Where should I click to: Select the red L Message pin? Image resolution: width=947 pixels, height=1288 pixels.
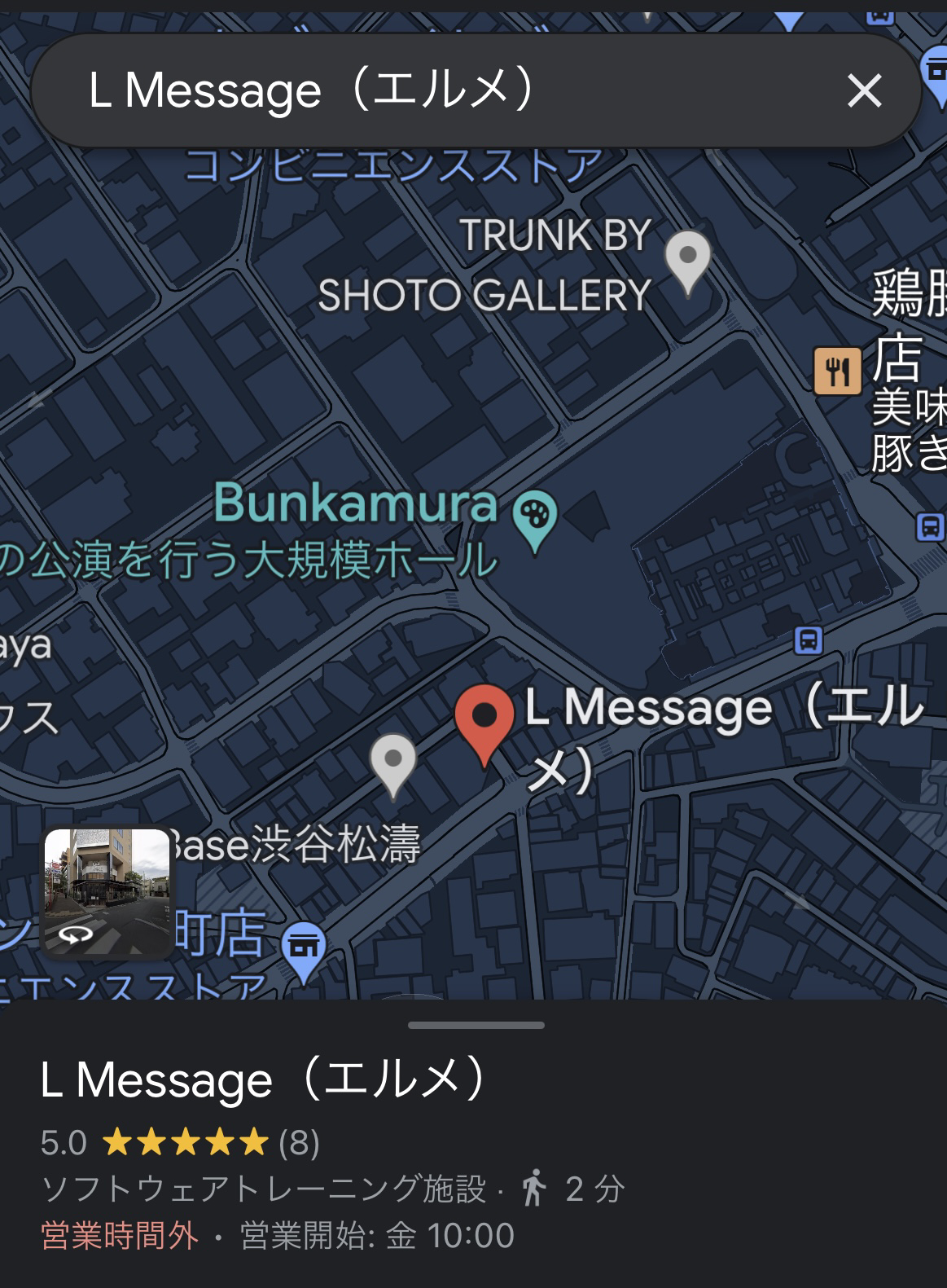pos(484,722)
